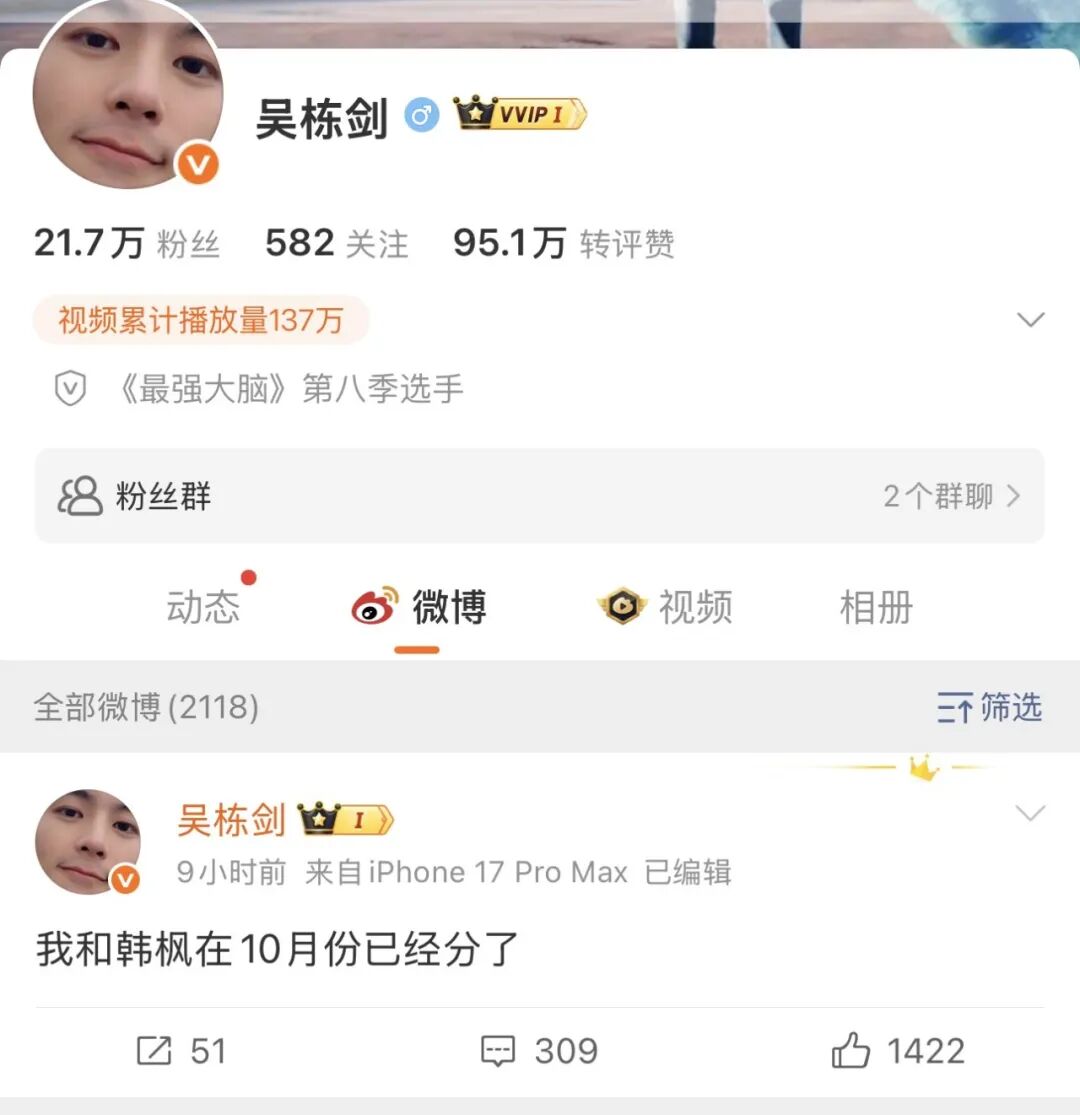Click the trophy icon next to 视频 tab

(x=621, y=606)
